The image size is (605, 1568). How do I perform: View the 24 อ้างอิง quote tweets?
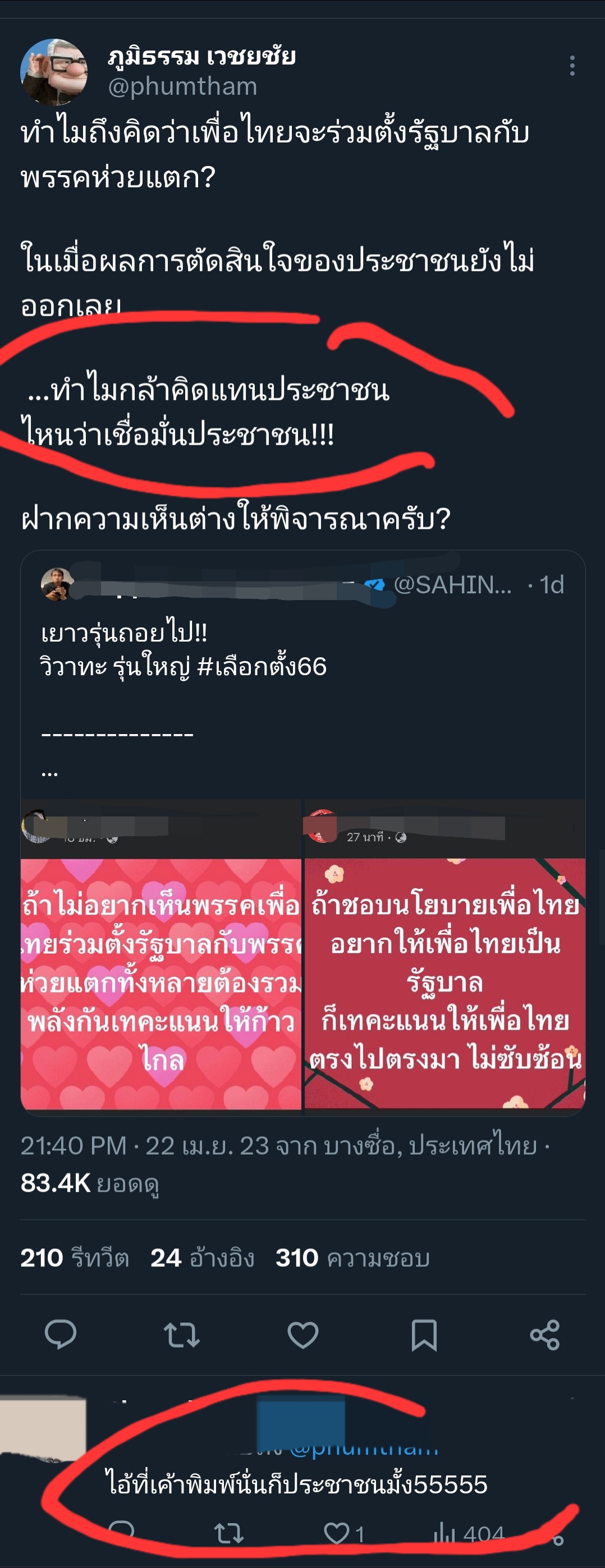coord(202,1257)
